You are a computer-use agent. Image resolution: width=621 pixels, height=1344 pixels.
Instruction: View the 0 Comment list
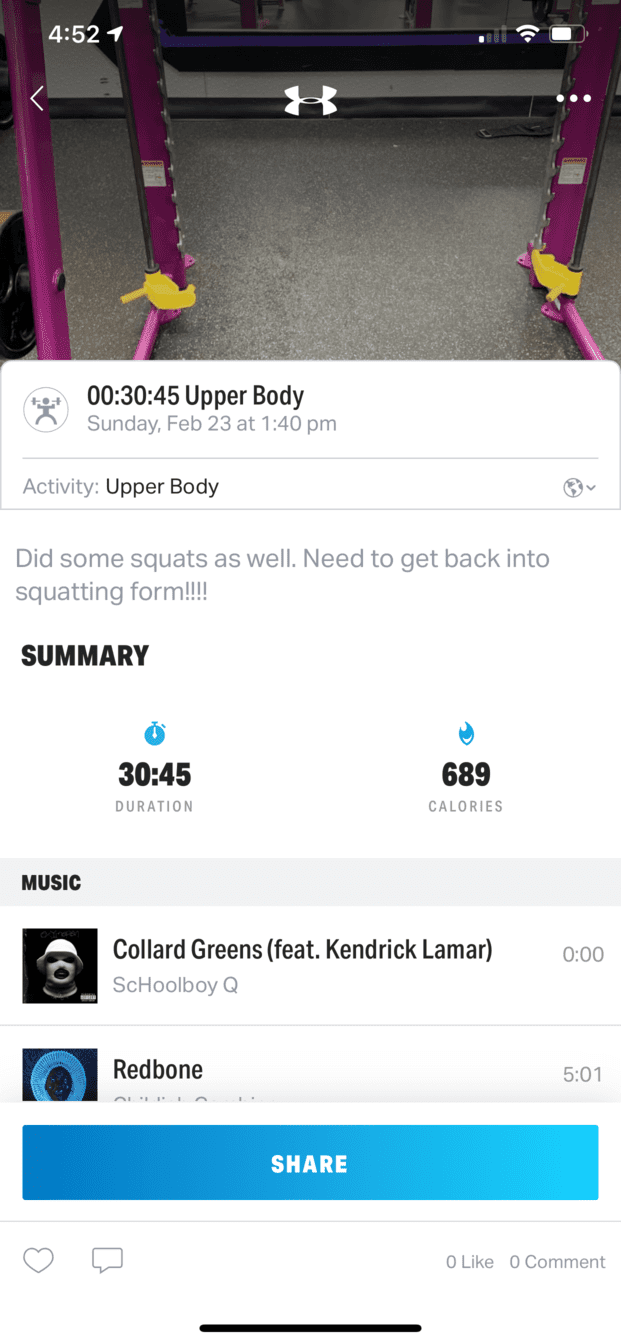[557, 1262]
